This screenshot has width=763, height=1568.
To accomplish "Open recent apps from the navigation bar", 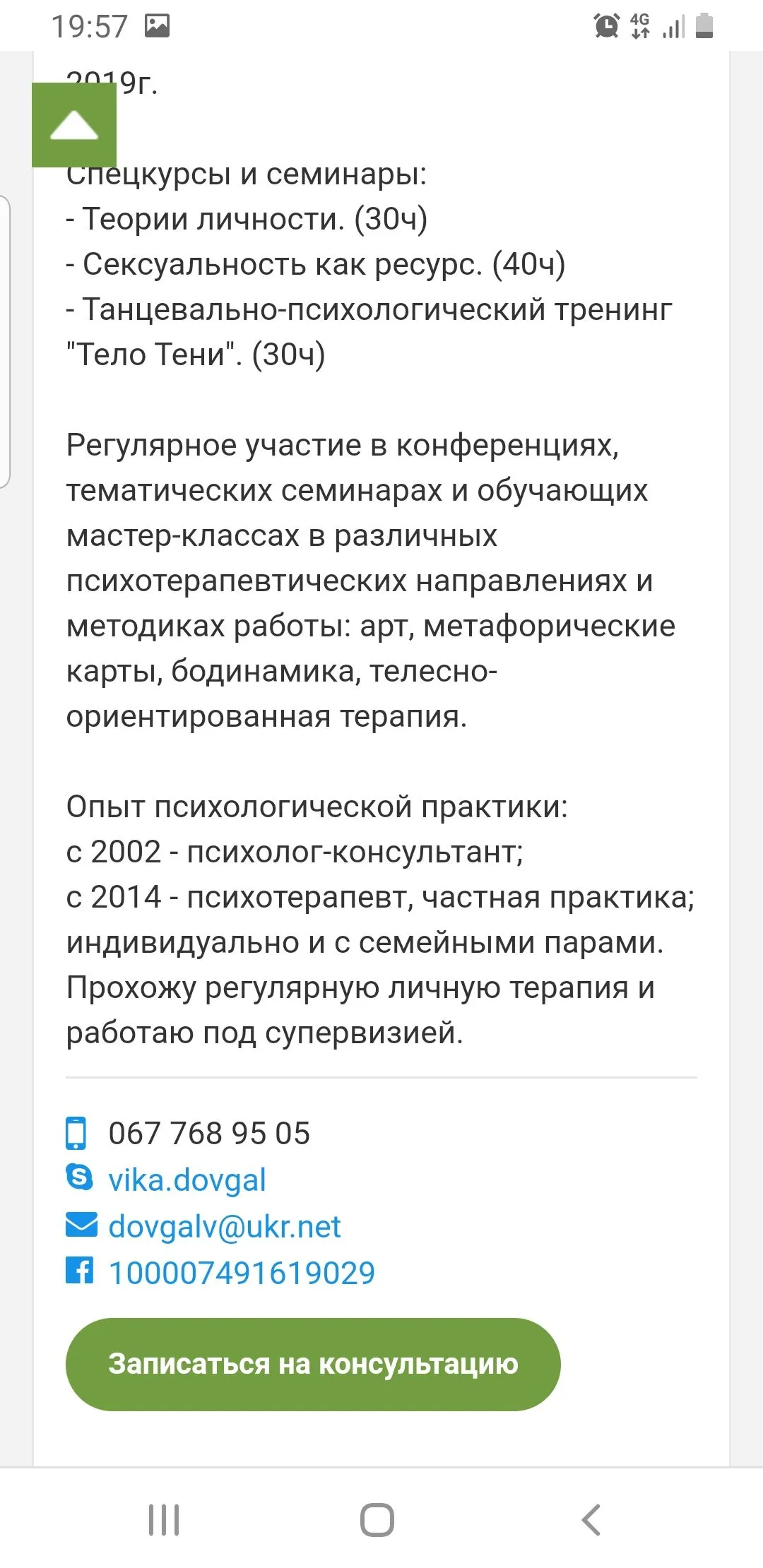I will (164, 1520).
